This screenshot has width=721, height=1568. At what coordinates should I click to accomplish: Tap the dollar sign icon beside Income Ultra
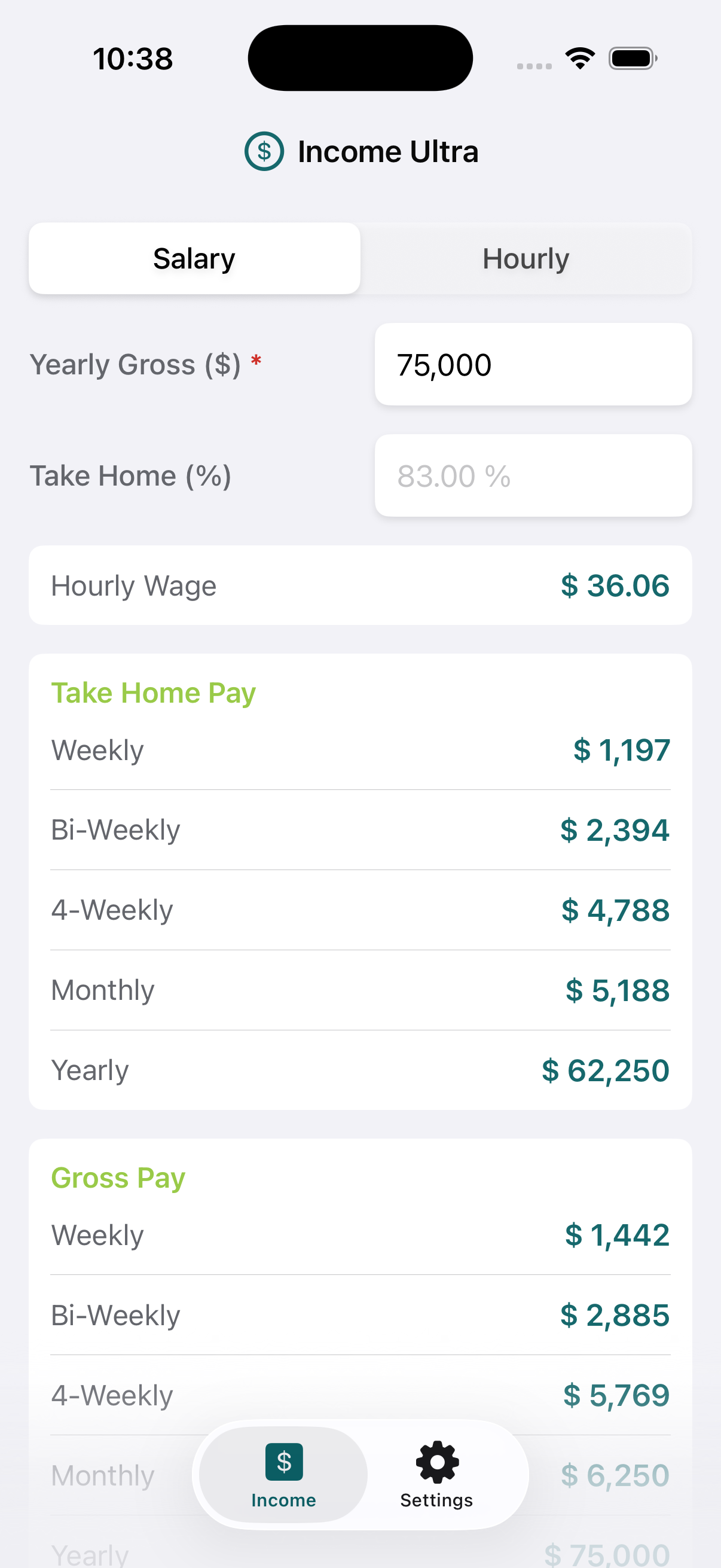[264, 151]
